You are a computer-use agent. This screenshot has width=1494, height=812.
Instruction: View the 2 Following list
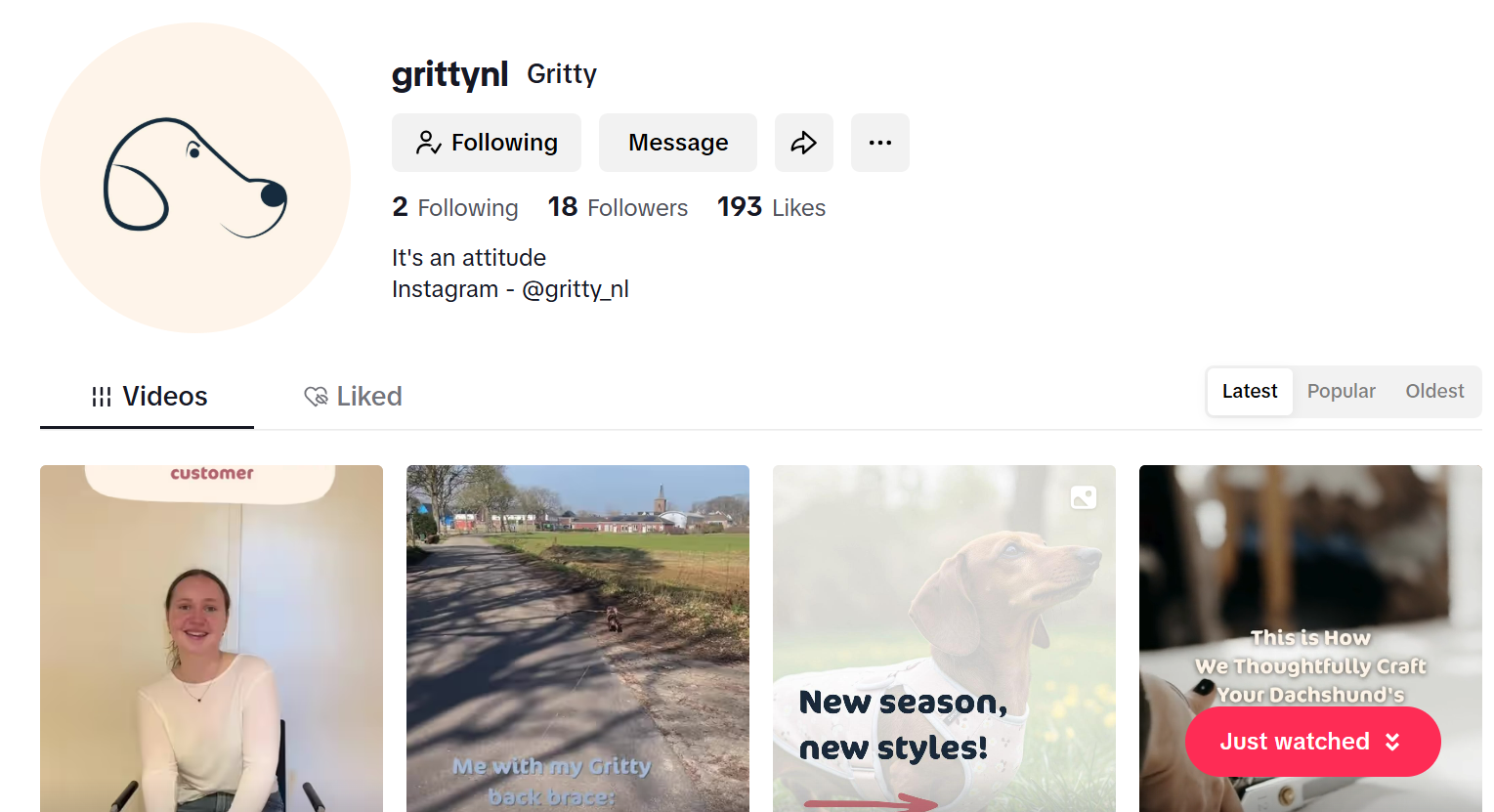tap(455, 208)
